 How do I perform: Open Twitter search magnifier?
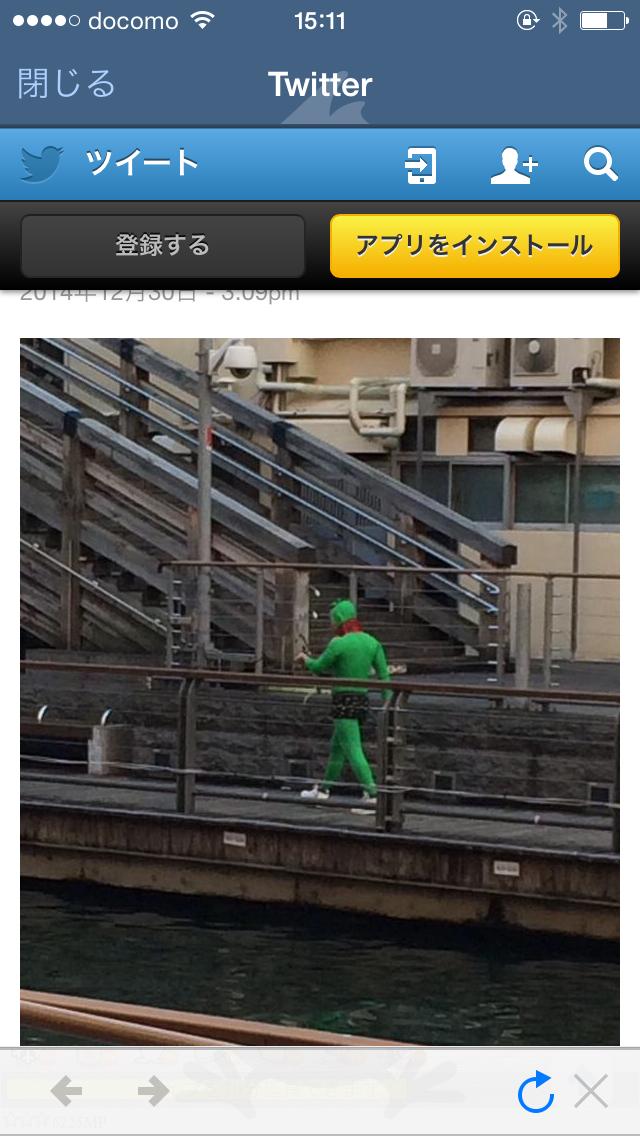pos(600,164)
